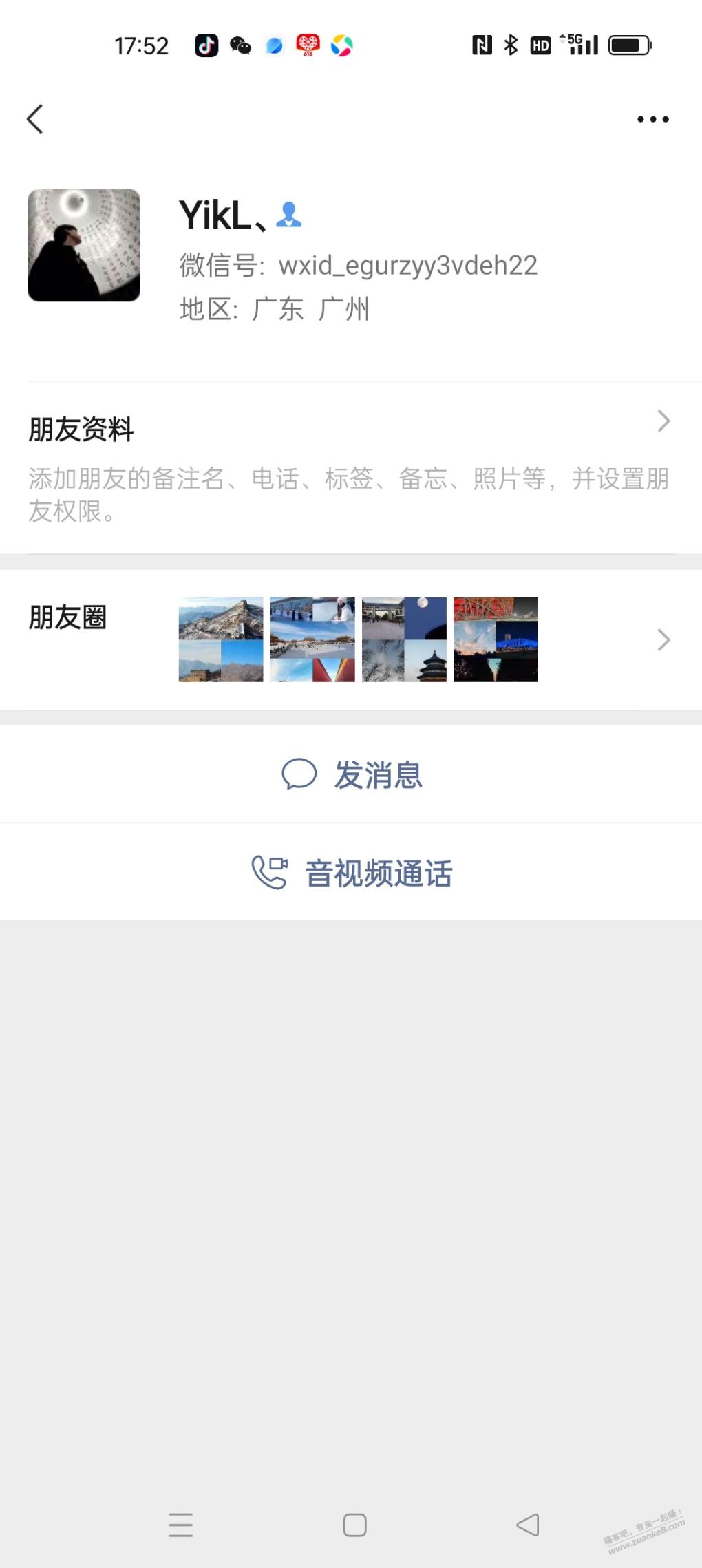Open recent apps from the navigation bar
Viewport: 702px width, 1568px height.
click(x=180, y=1525)
